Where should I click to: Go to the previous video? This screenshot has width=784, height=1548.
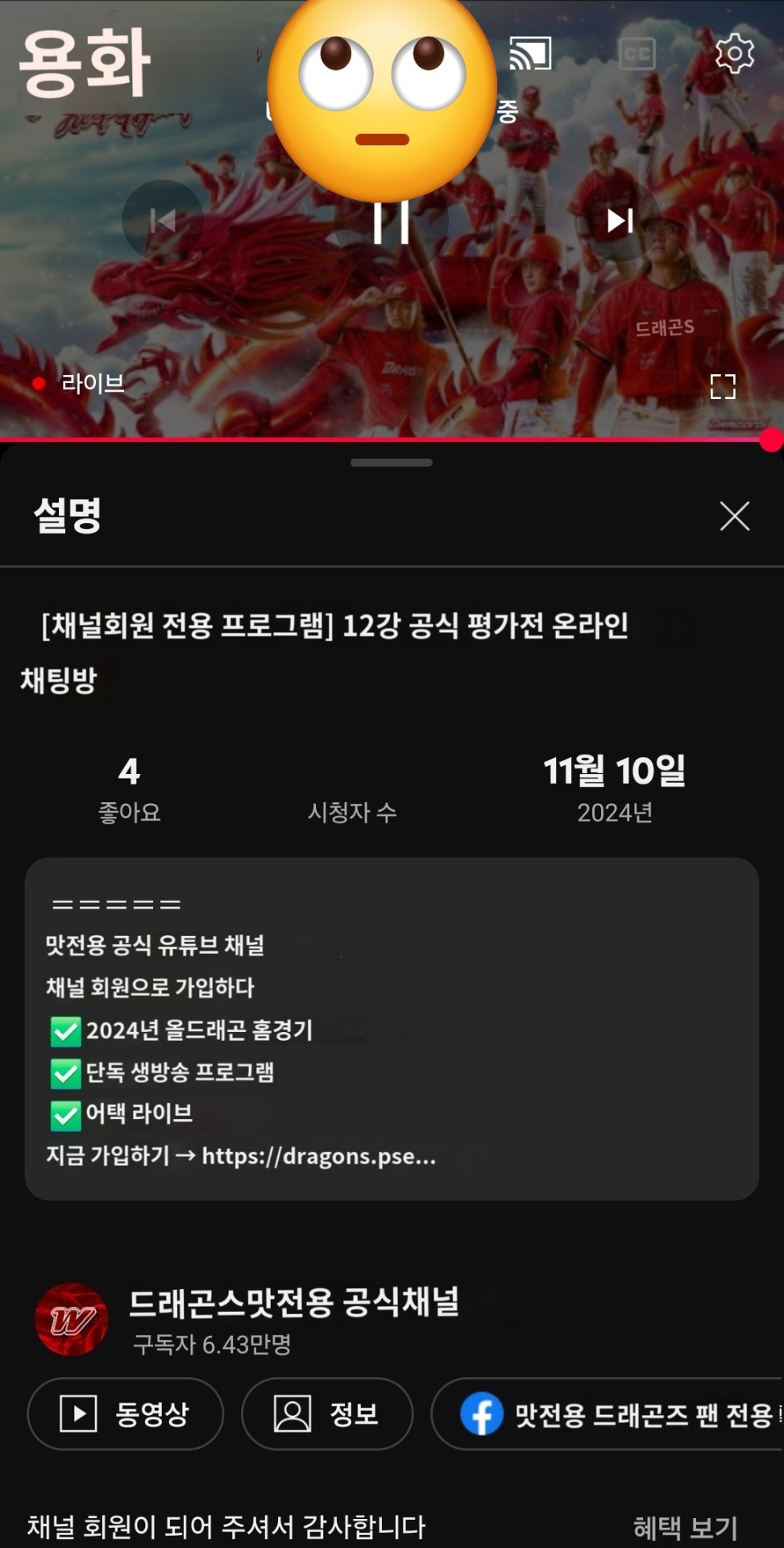(x=162, y=221)
